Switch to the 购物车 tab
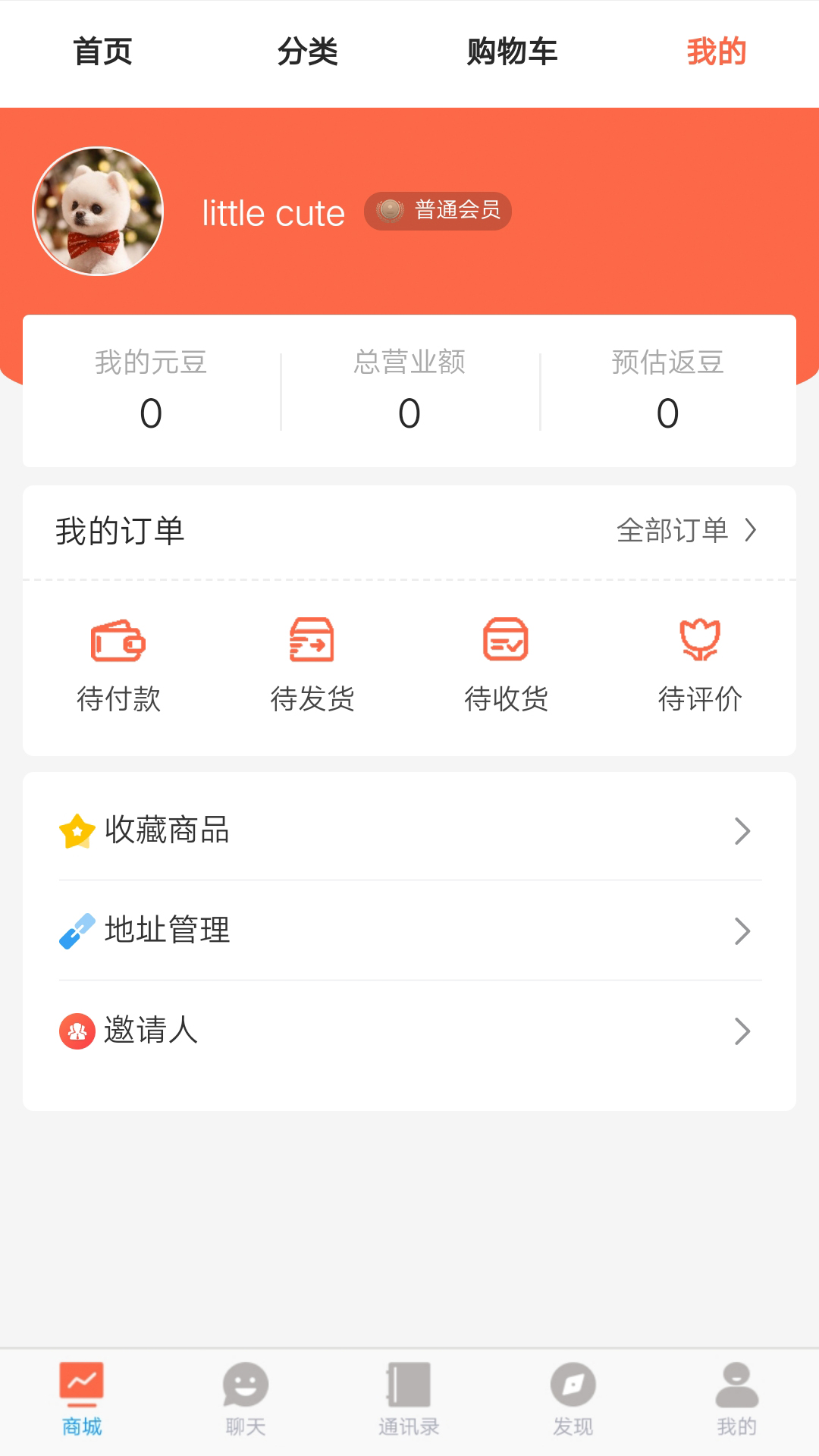Screen dimensions: 819x1456 pos(512,52)
